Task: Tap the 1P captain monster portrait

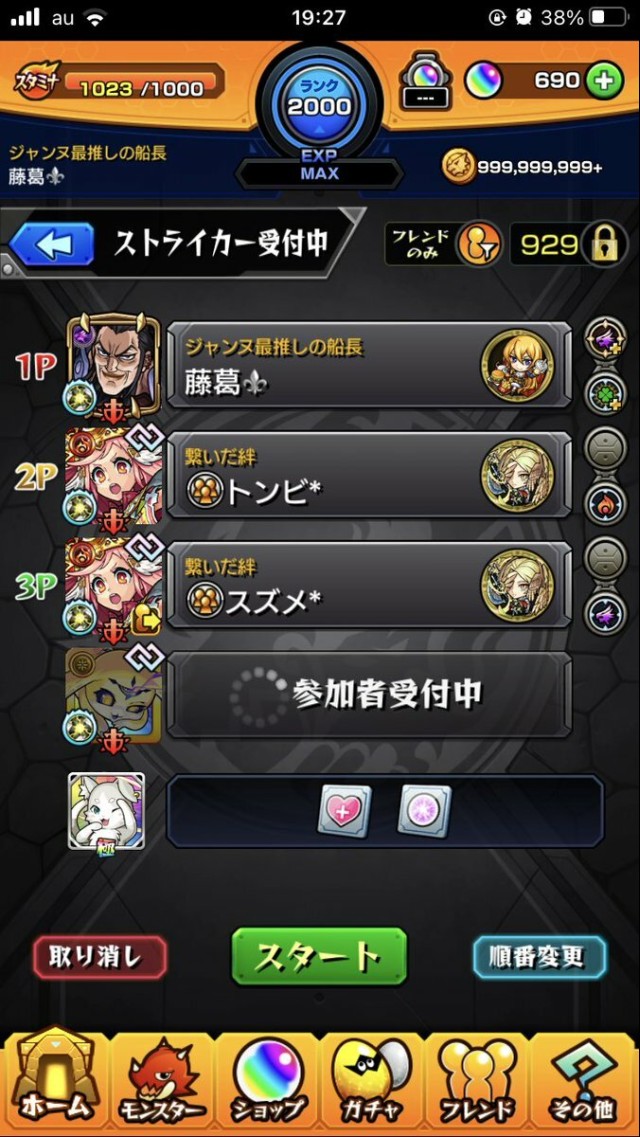Action: [x=113, y=364]
